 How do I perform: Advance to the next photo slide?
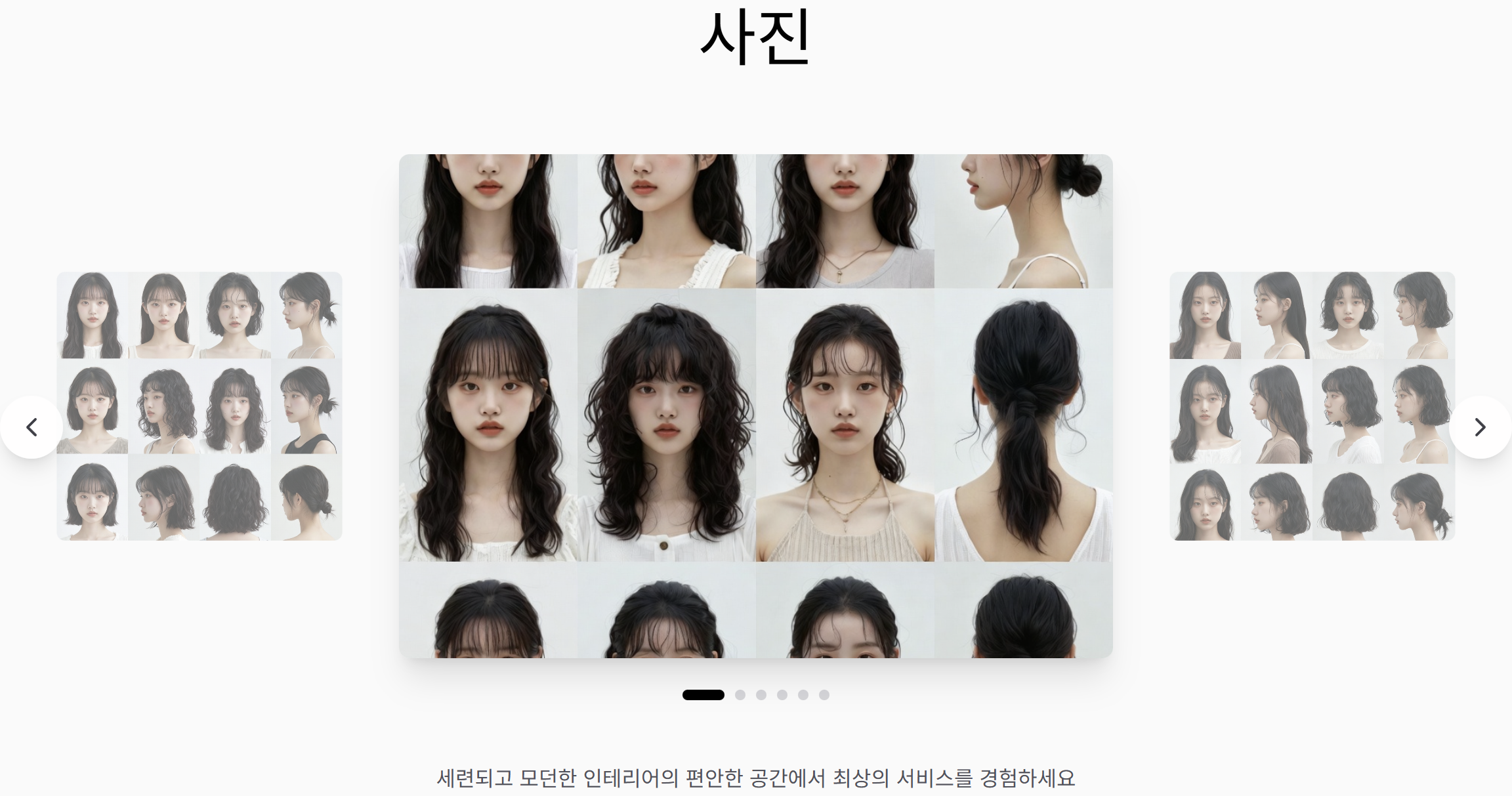click(x=1480, y=427)
